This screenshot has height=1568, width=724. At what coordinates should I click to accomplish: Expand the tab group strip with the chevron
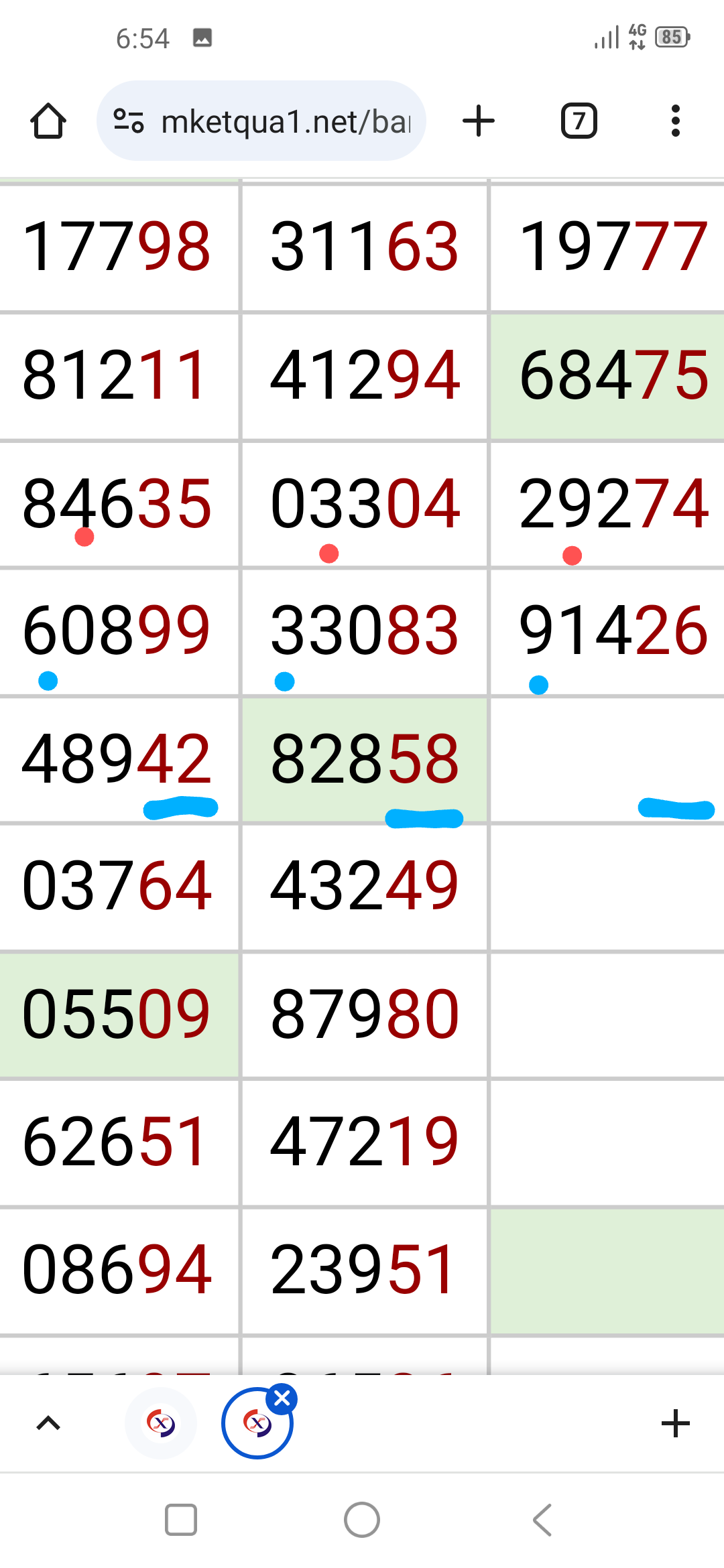[48, 1423]
